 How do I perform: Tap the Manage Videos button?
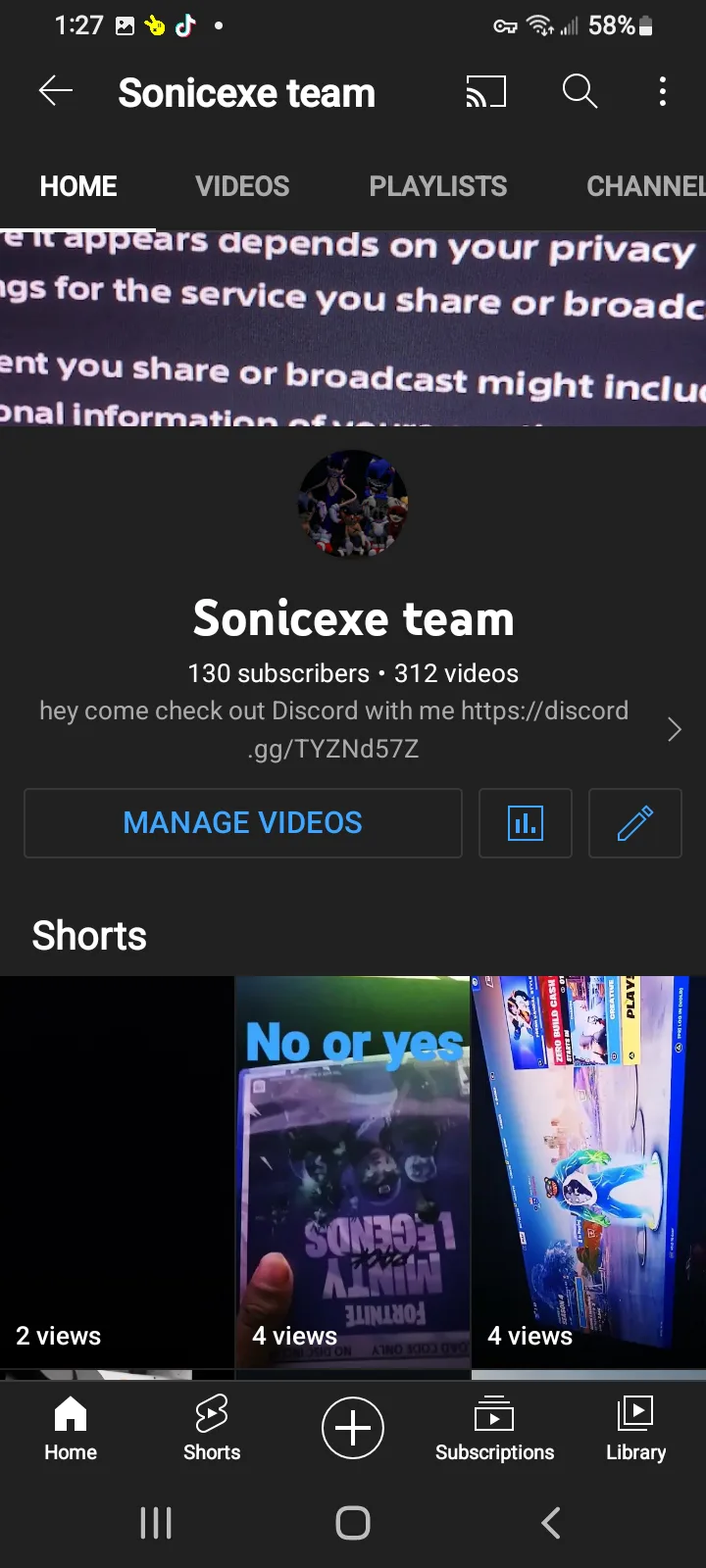[243, 823]
